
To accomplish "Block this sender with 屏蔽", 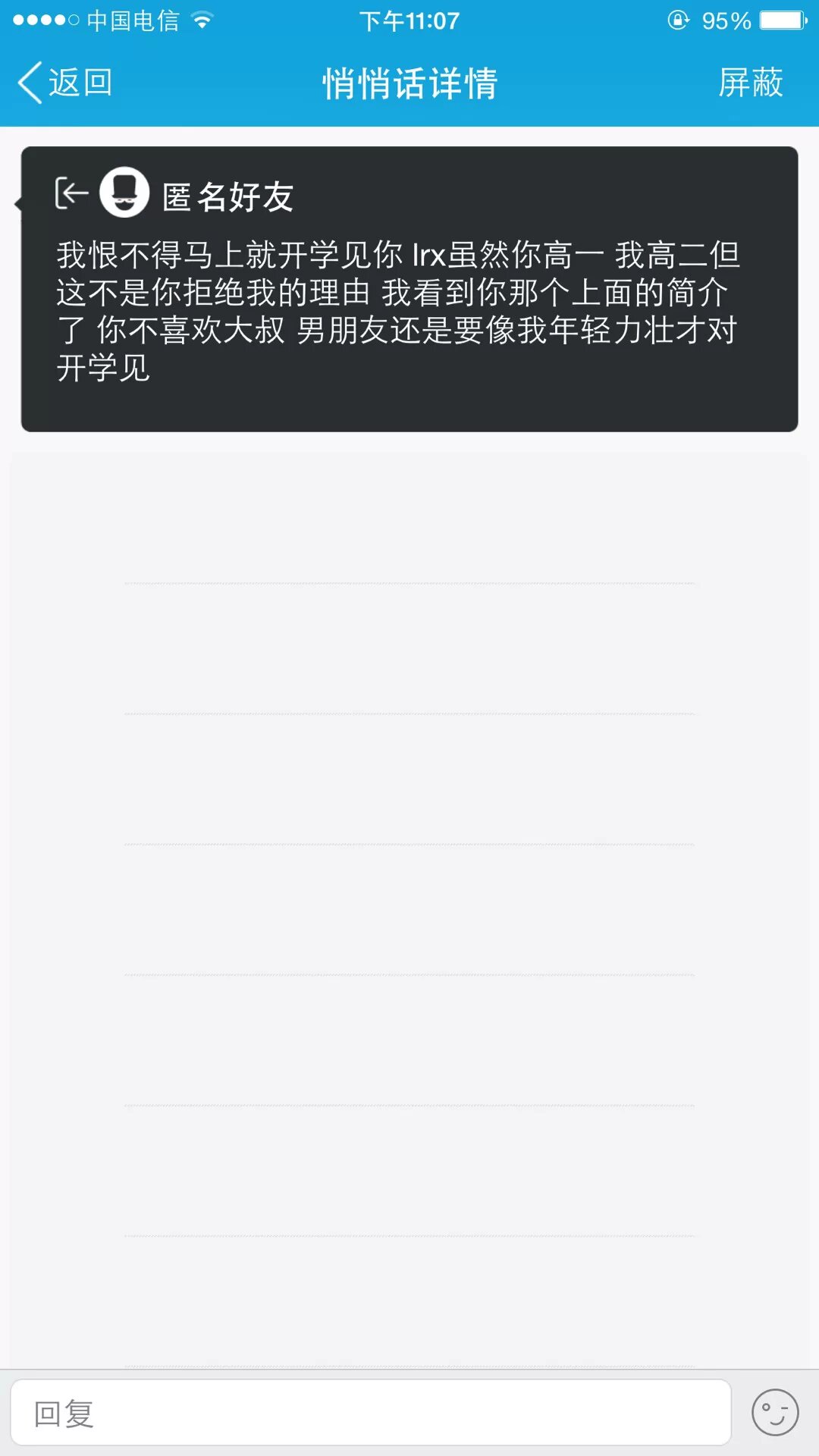I will (750, 83).
